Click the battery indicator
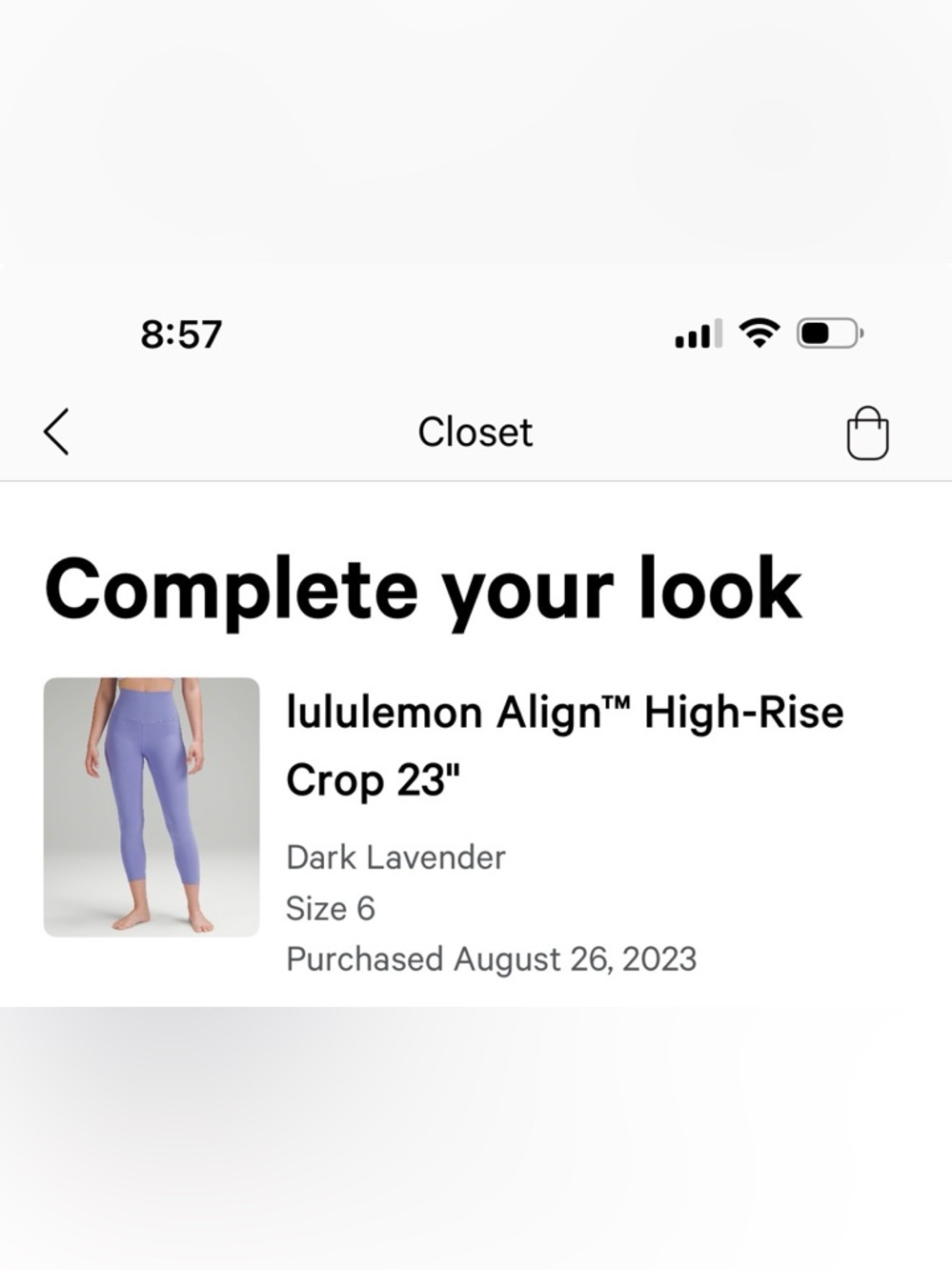The height and width of the screenshot is (1270, 952). 826,333
